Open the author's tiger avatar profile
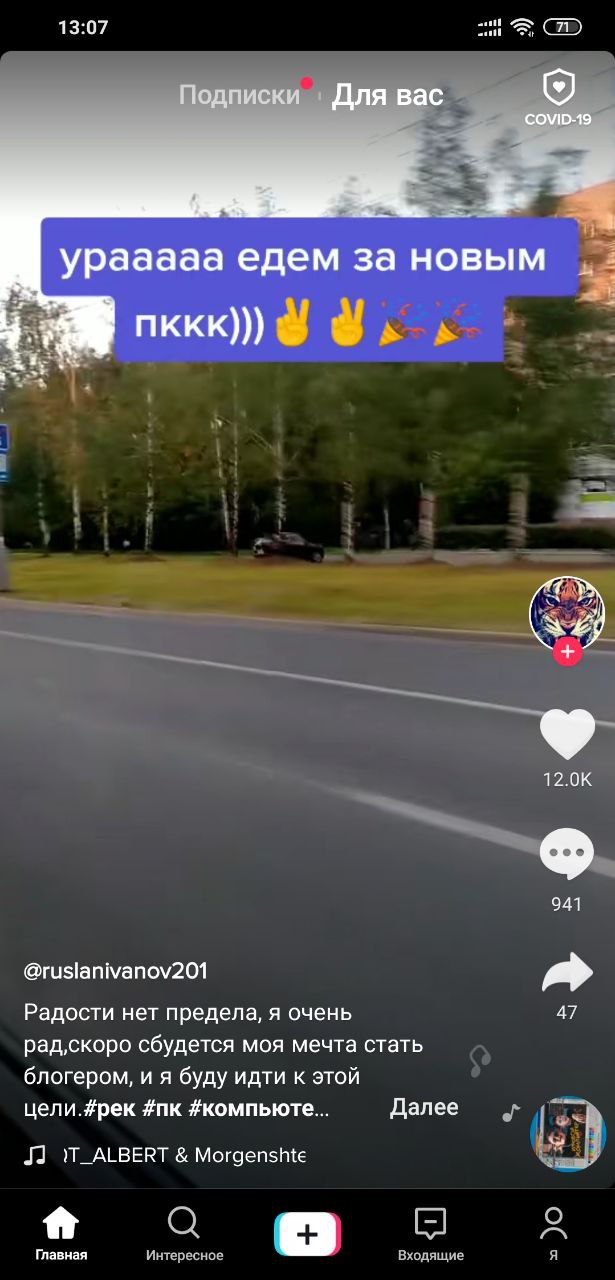 pos(567,613)
